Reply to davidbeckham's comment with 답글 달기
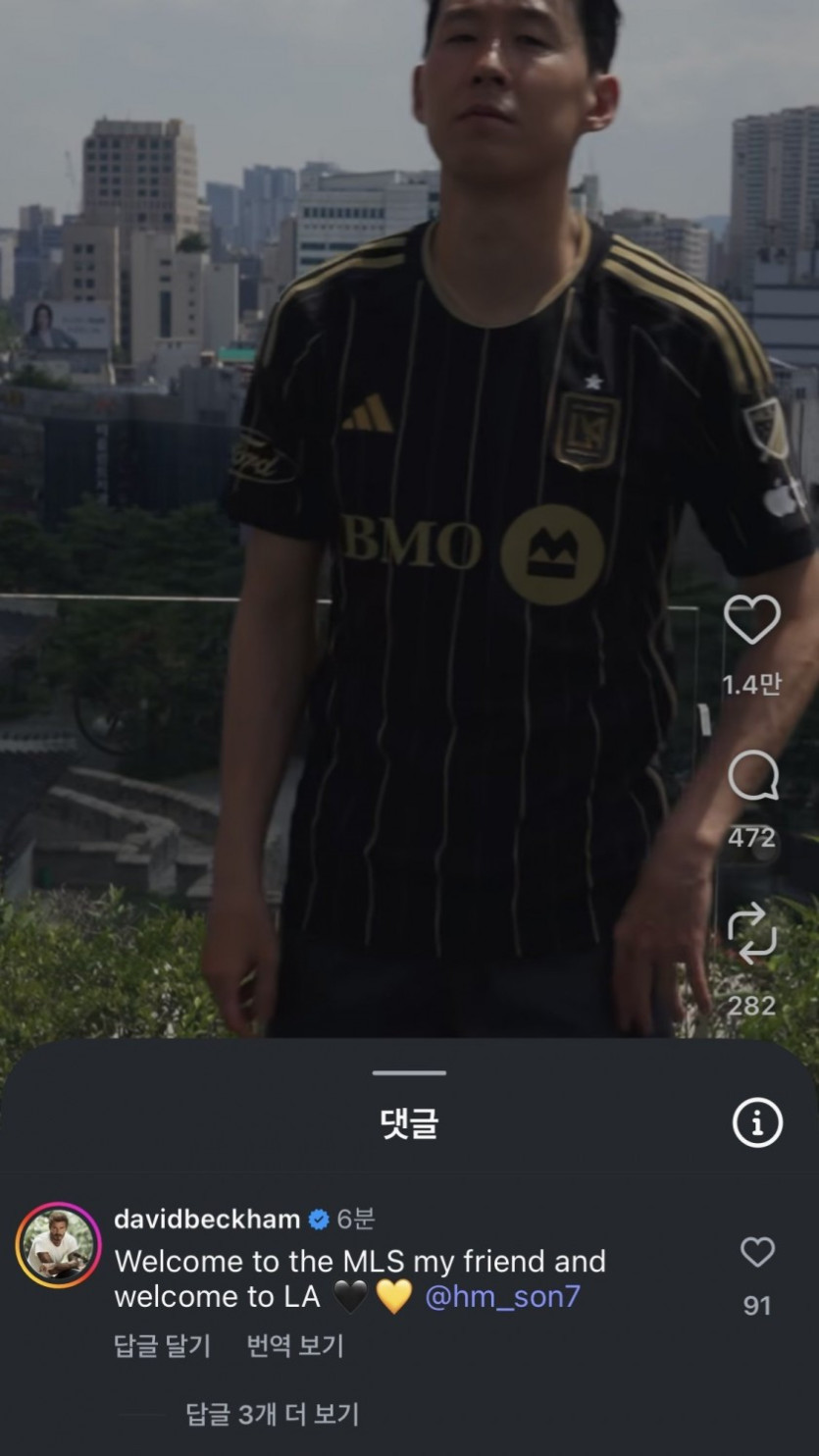 [163, 1346]
